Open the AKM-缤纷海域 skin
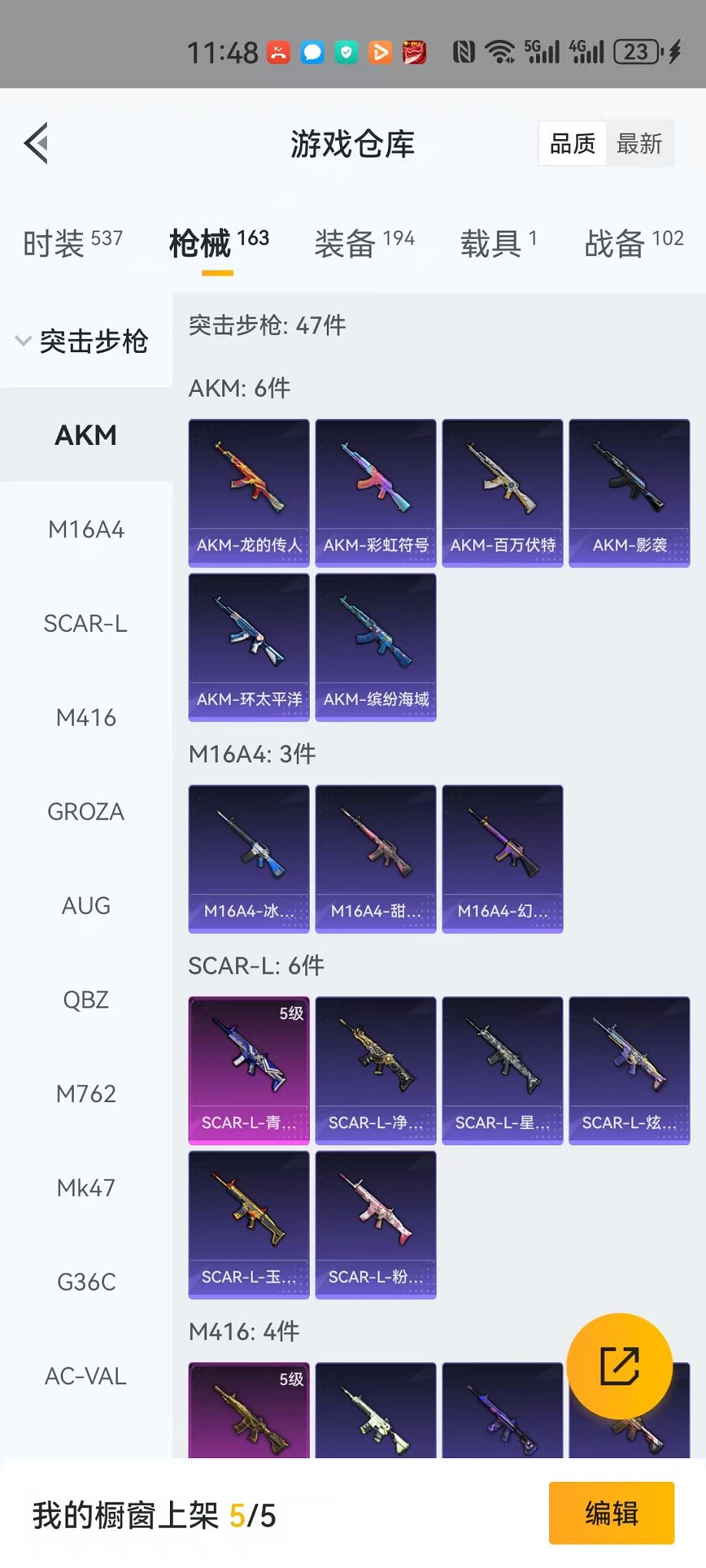This screenshot has width=706, height=1568. (375, 646)
